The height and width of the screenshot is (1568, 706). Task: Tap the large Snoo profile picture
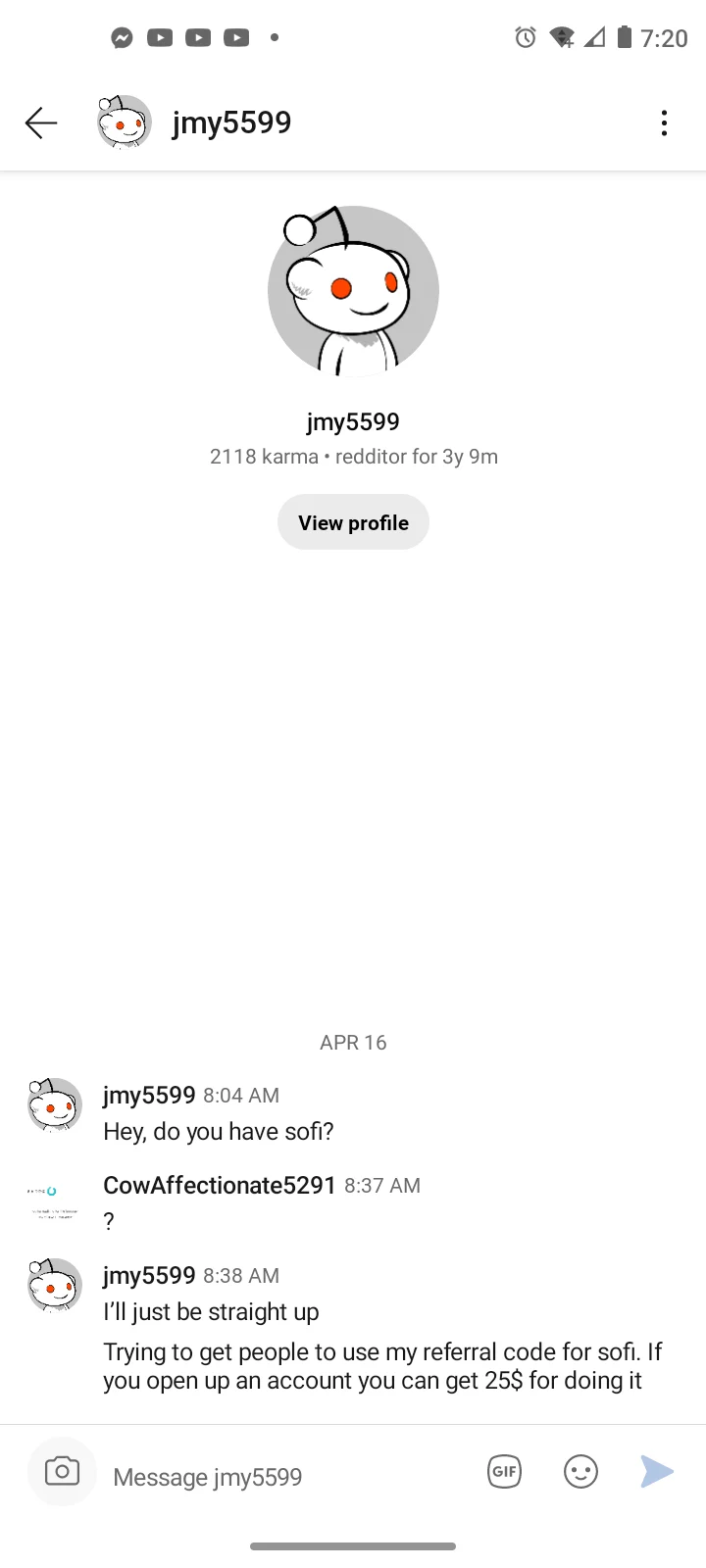(x=353, y=290)
